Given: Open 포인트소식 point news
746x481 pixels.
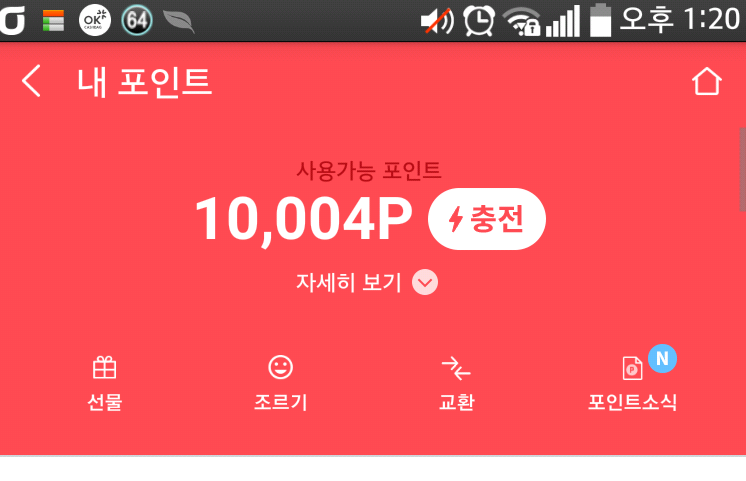Looking at the screenshot, I should point(632,384).
